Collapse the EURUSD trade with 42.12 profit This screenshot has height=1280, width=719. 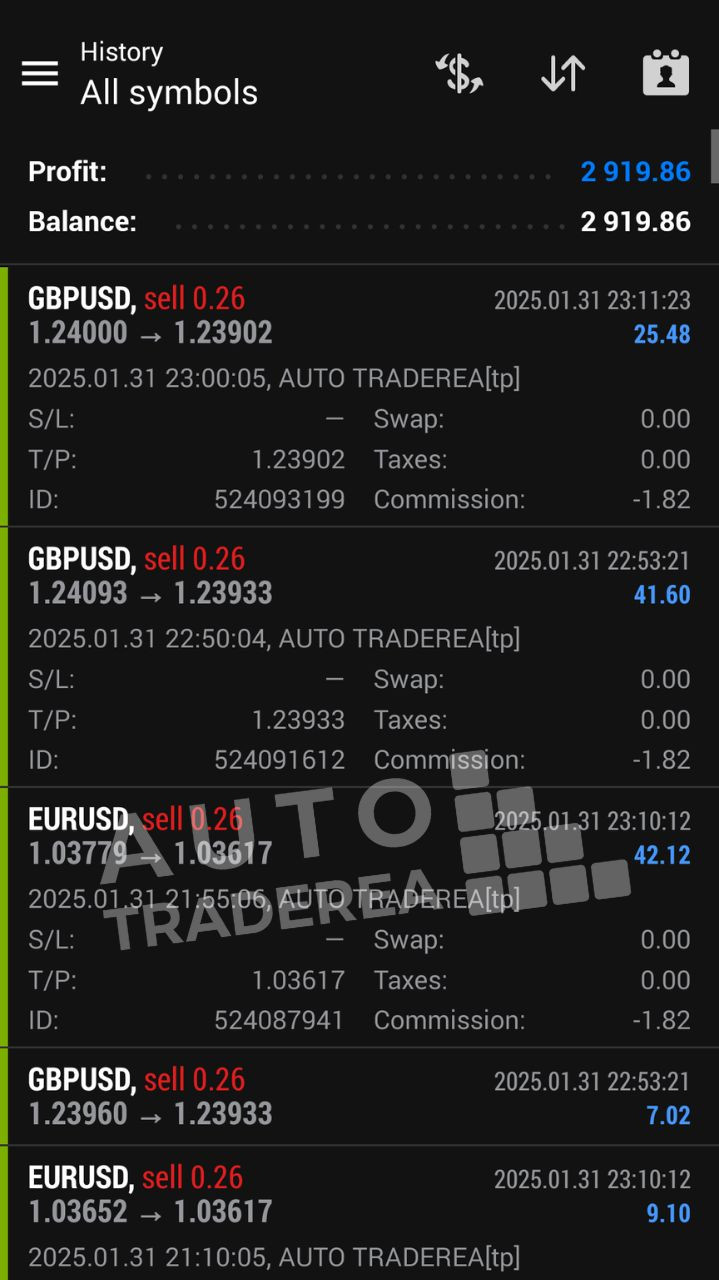(x=359, y=838)
